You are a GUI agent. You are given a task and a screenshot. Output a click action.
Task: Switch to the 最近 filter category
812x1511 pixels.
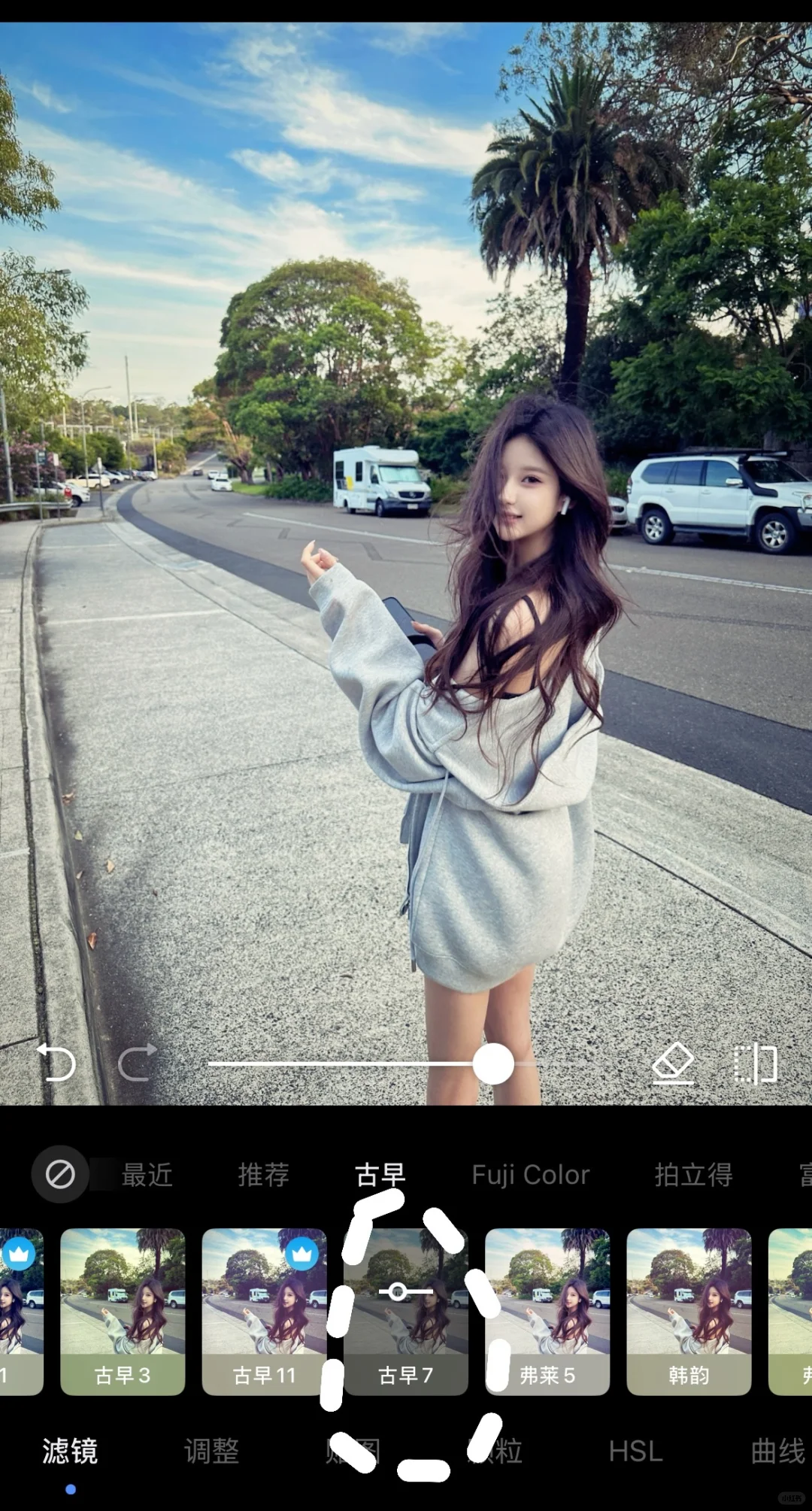click(147, 1175)
